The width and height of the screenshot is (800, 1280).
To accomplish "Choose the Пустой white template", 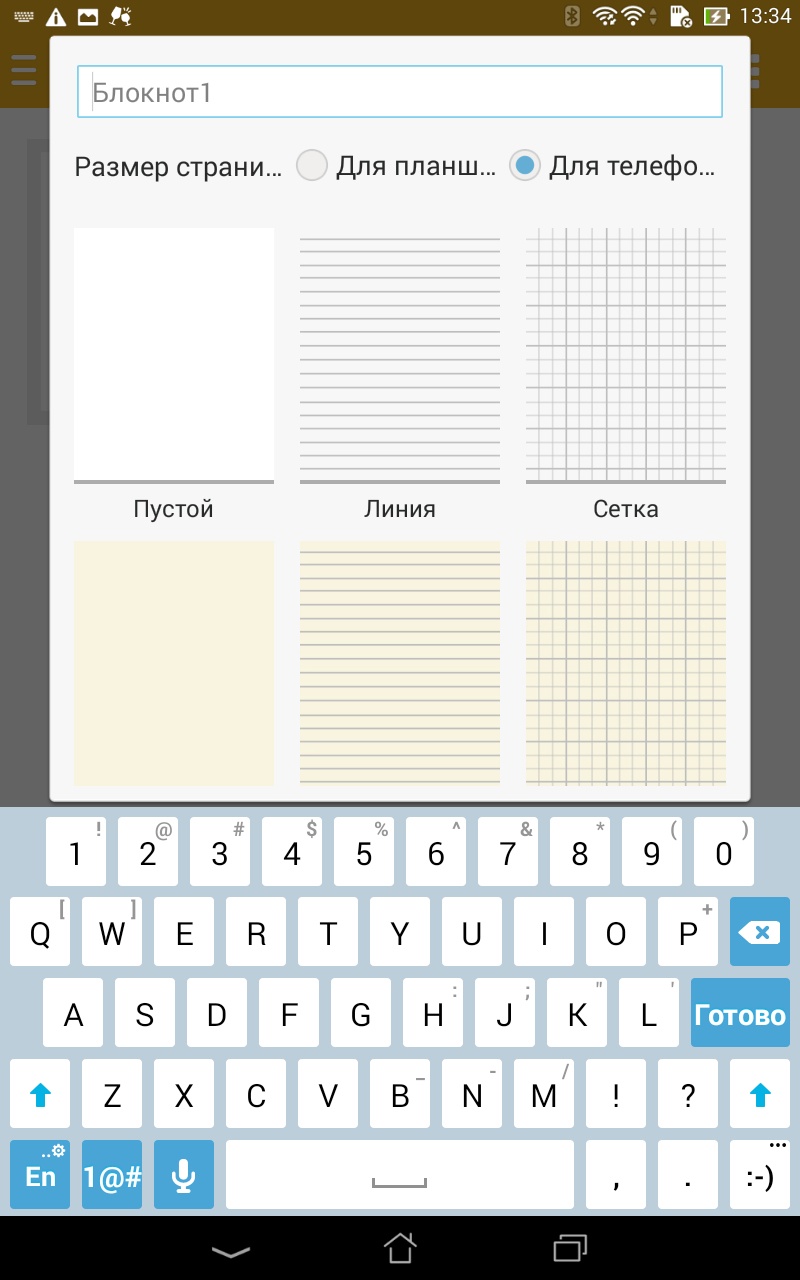I will pyautogui.click(x=174, y=355).
